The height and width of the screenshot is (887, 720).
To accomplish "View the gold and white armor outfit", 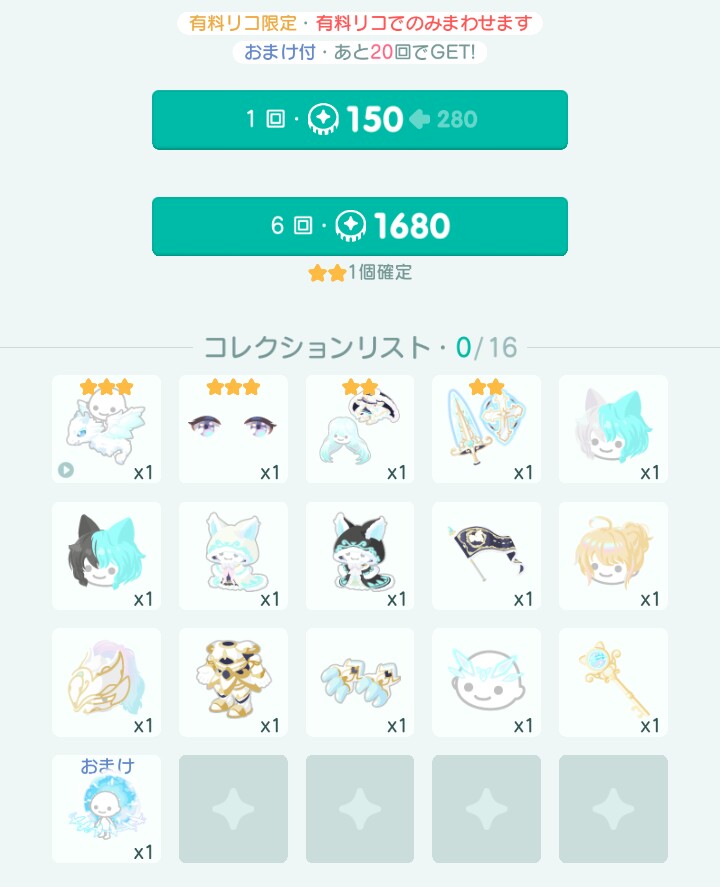I will point(233,682).
